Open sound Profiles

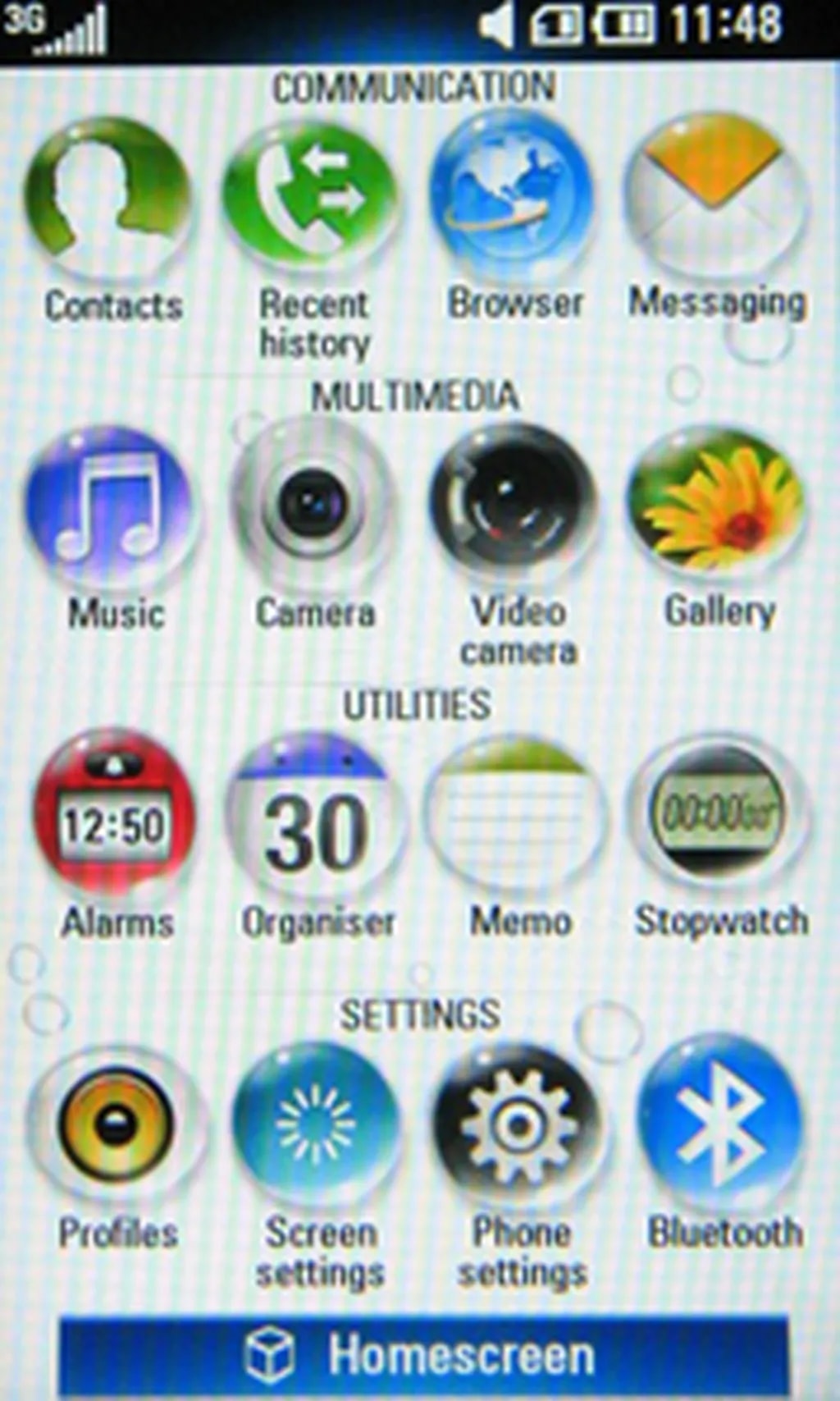click(x=117, y=1124)
